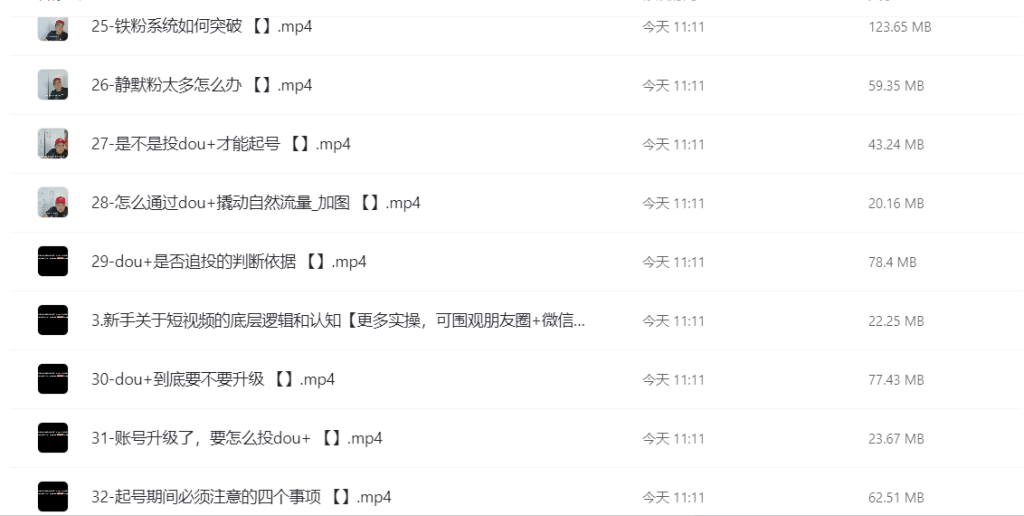The image size is (1024, 516).
Task: Open 28-怎么通过dou+撬动自然流量_加图 file
Action: pos(255,203)
